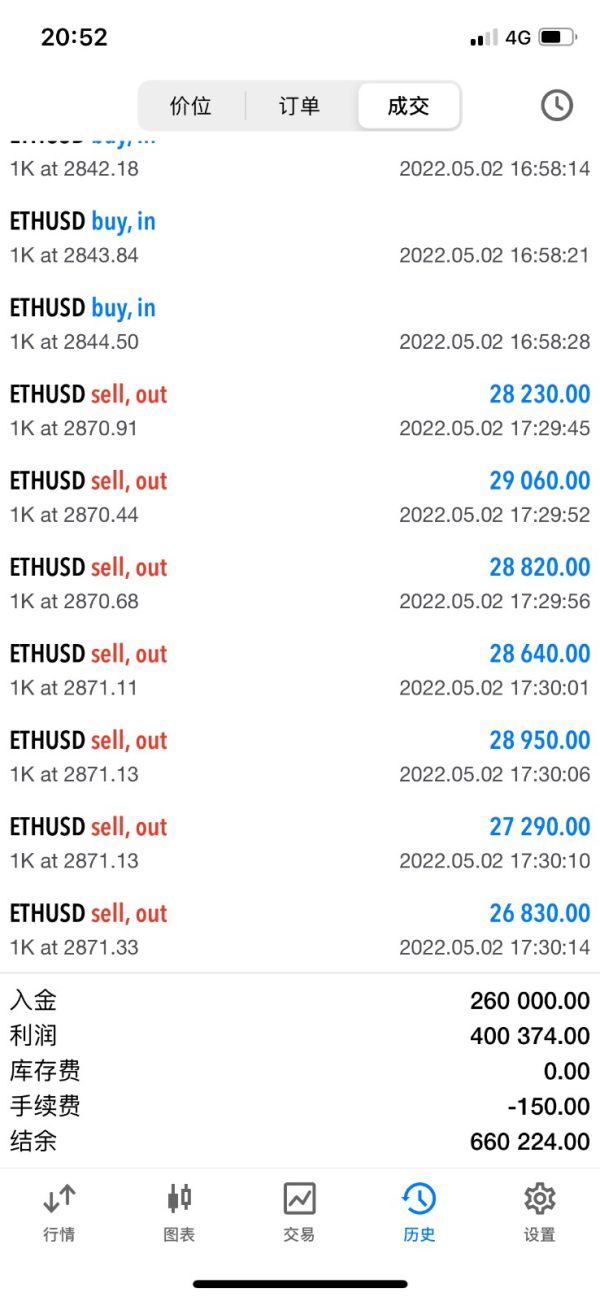Go to the 行情 tab
600x1301 pixels.
(59, 1211)
